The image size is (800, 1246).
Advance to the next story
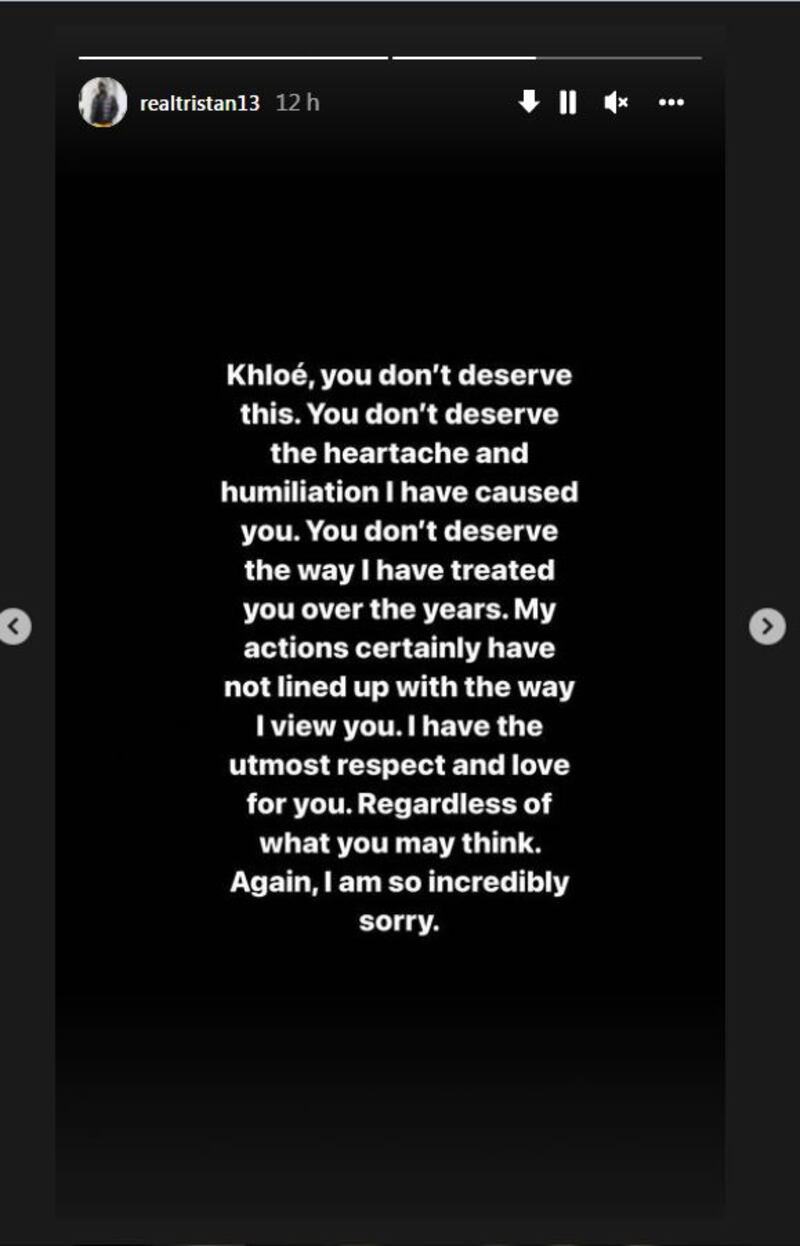tap(766, 627)
